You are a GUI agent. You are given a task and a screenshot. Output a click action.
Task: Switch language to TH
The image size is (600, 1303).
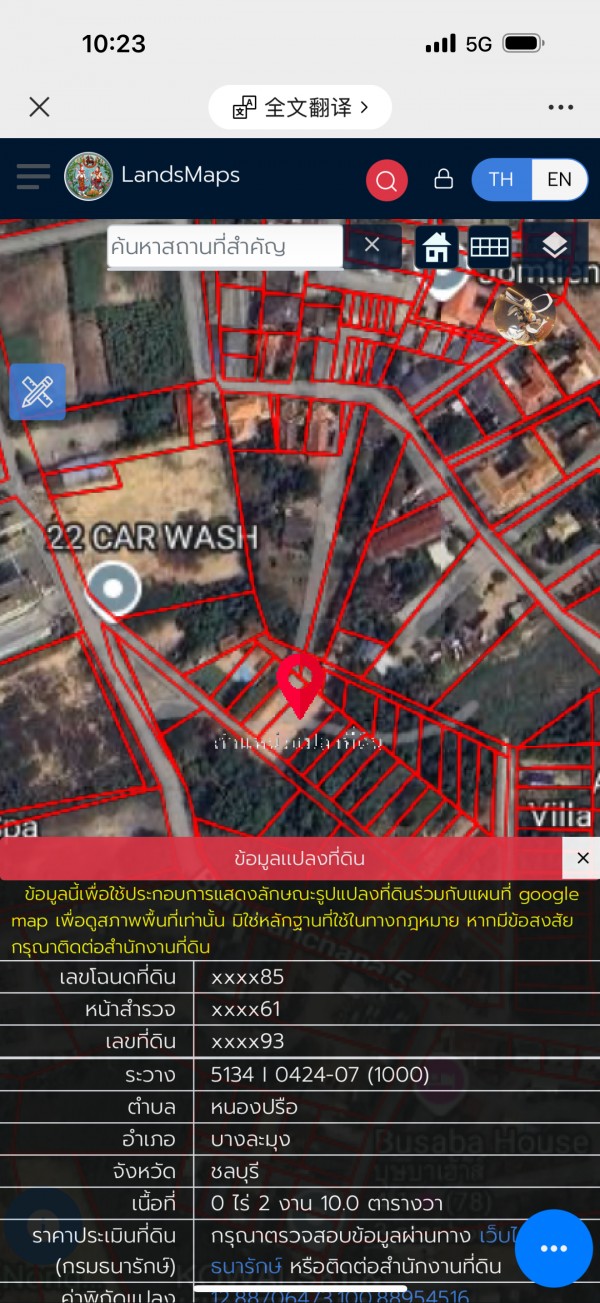501,179
